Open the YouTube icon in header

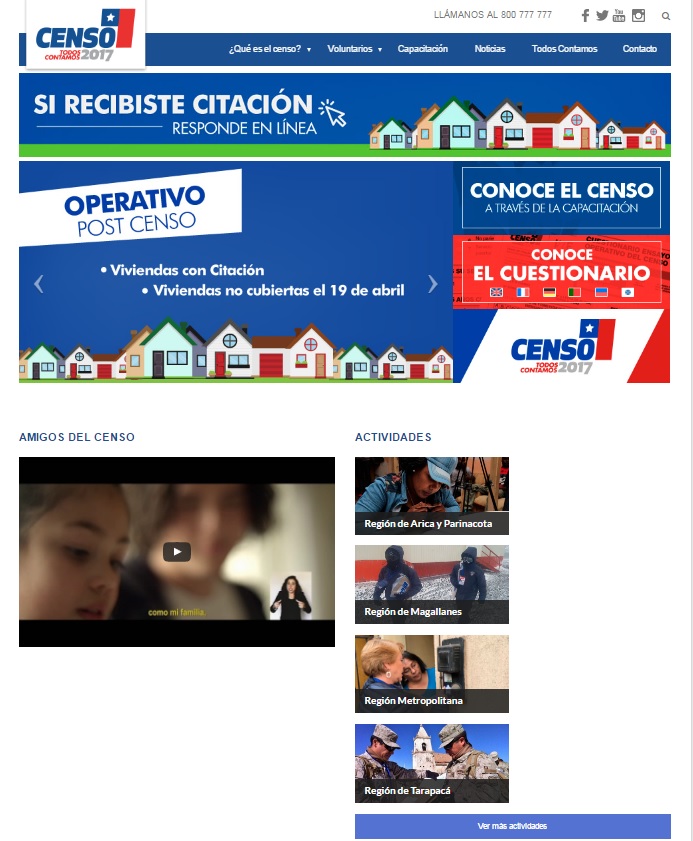(x=619, y=15)
